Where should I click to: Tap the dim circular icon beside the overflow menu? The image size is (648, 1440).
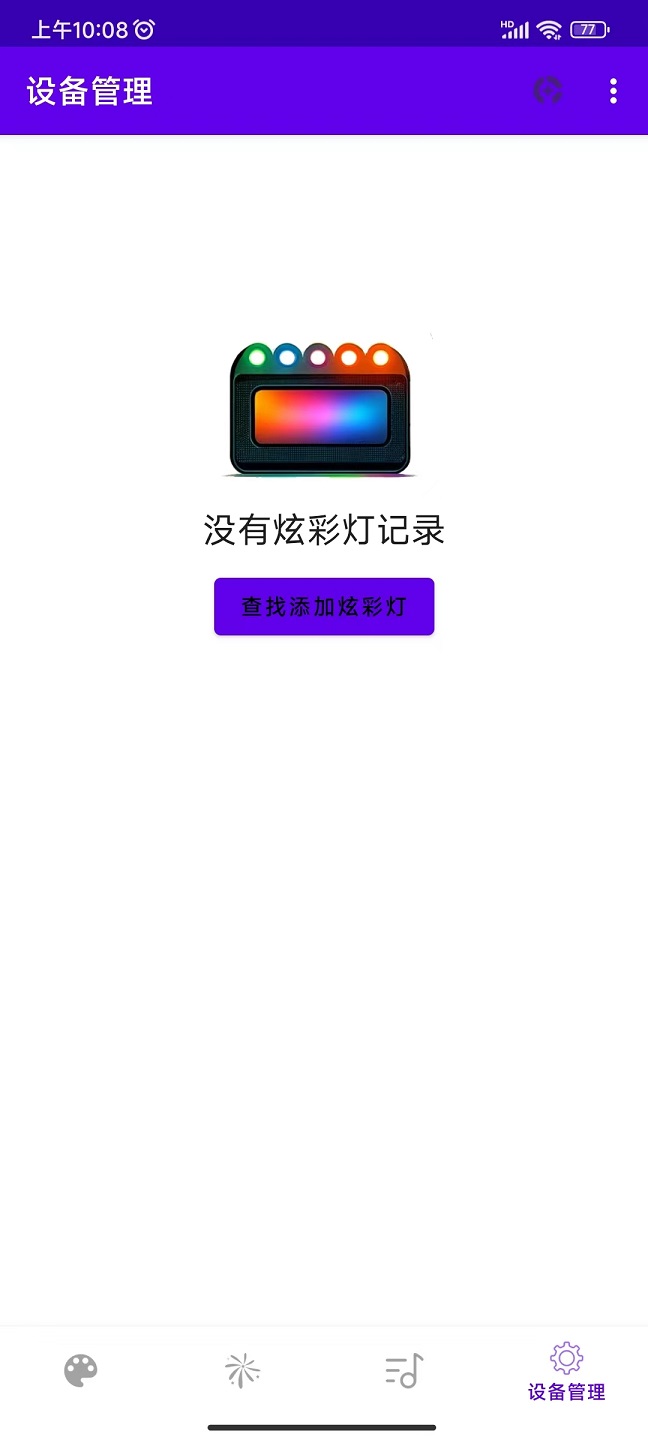coord(548,91)
